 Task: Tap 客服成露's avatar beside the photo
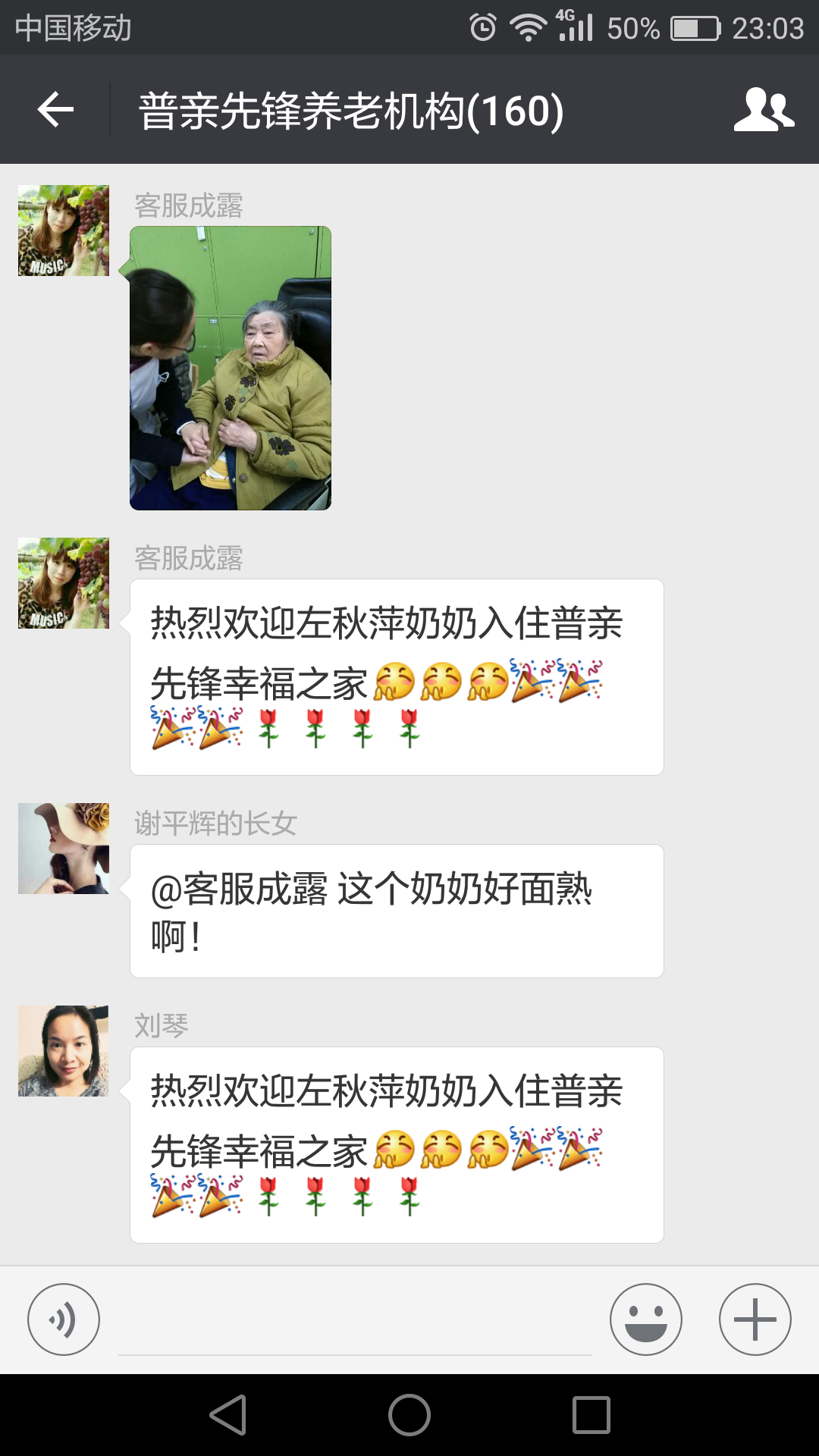(64, 231)
